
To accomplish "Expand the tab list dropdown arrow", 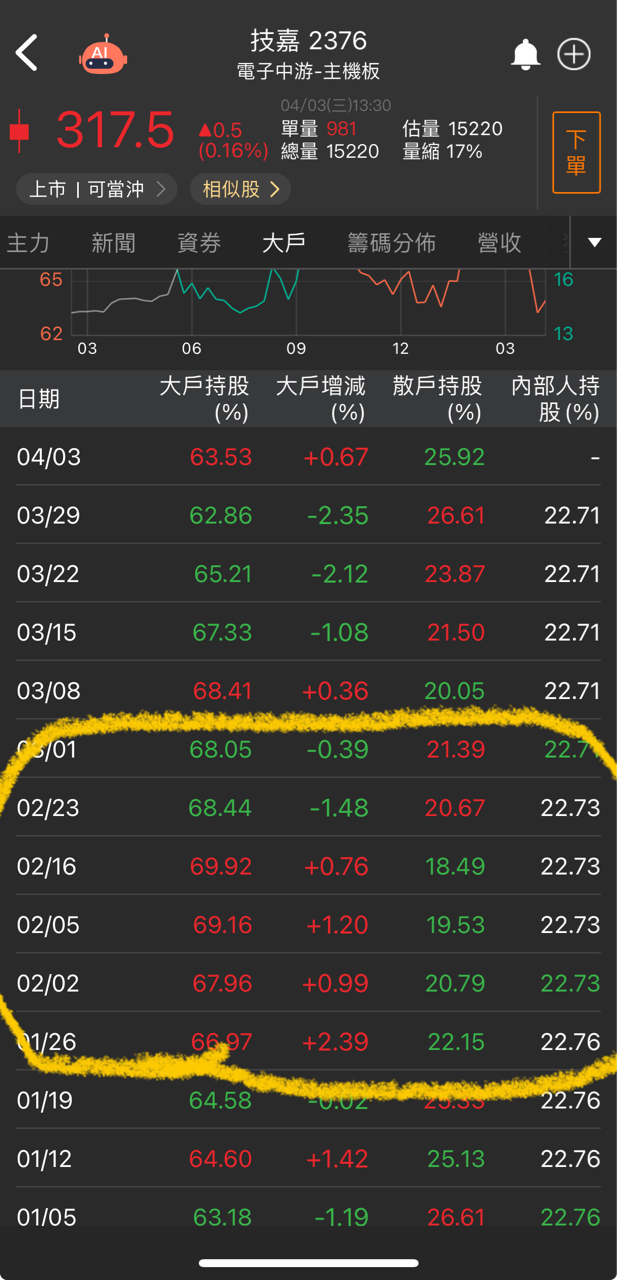I will point(595,242).
